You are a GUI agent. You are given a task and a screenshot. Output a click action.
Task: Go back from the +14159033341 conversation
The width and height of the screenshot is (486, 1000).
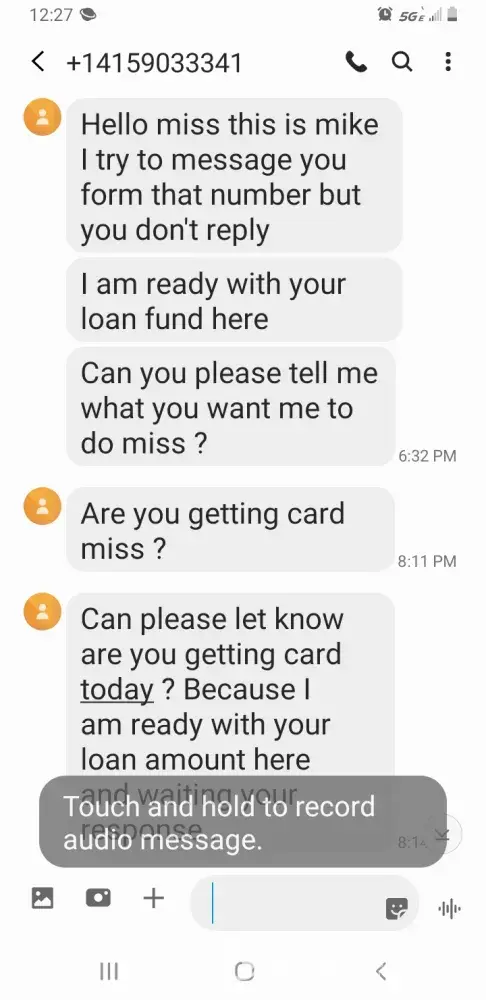click(x=38, y=62)
